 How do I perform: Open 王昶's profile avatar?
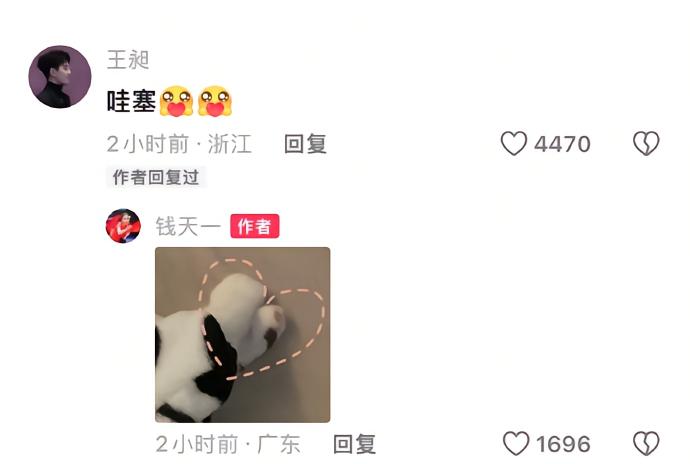59,77
